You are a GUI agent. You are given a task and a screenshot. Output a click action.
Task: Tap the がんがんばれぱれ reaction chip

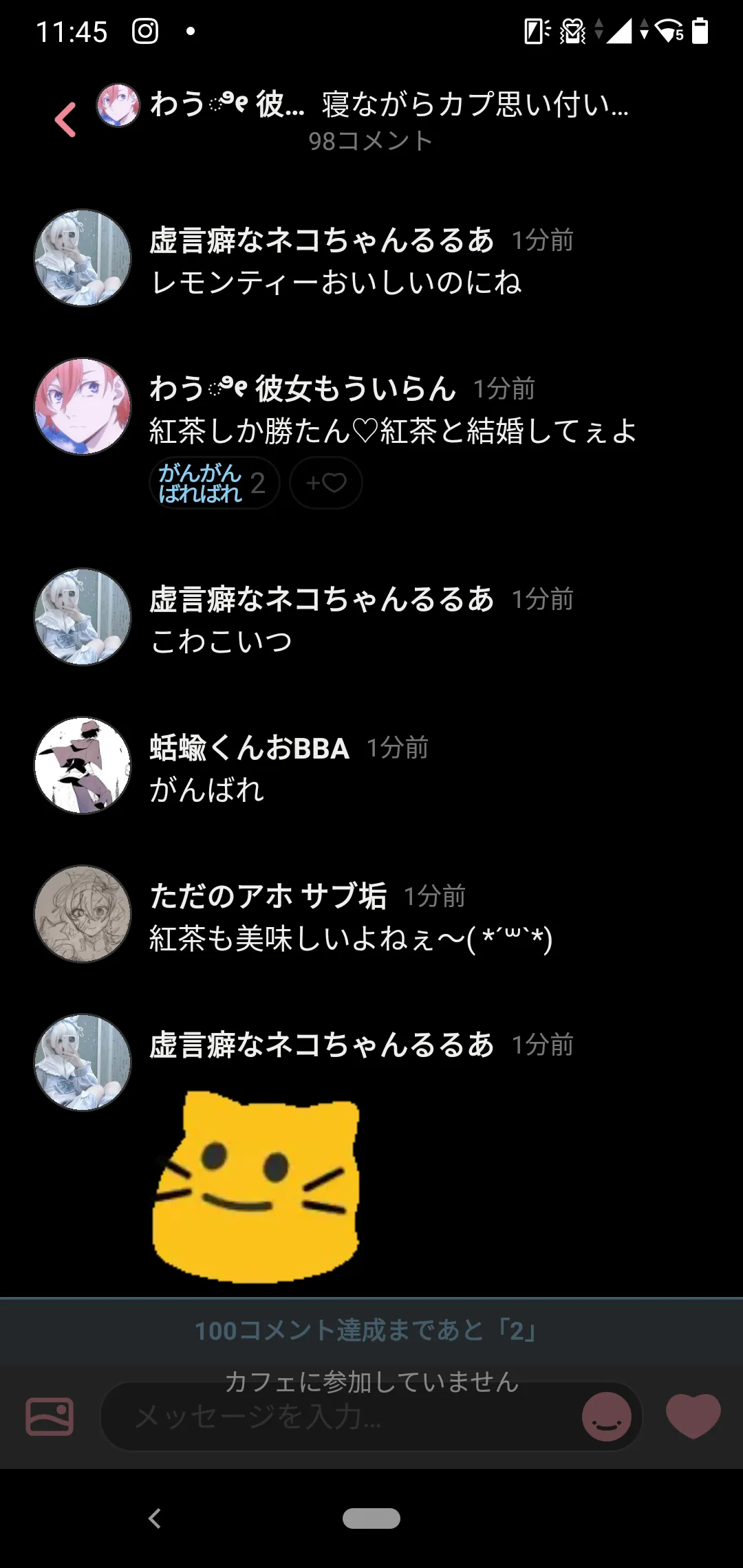coord(214,483)
